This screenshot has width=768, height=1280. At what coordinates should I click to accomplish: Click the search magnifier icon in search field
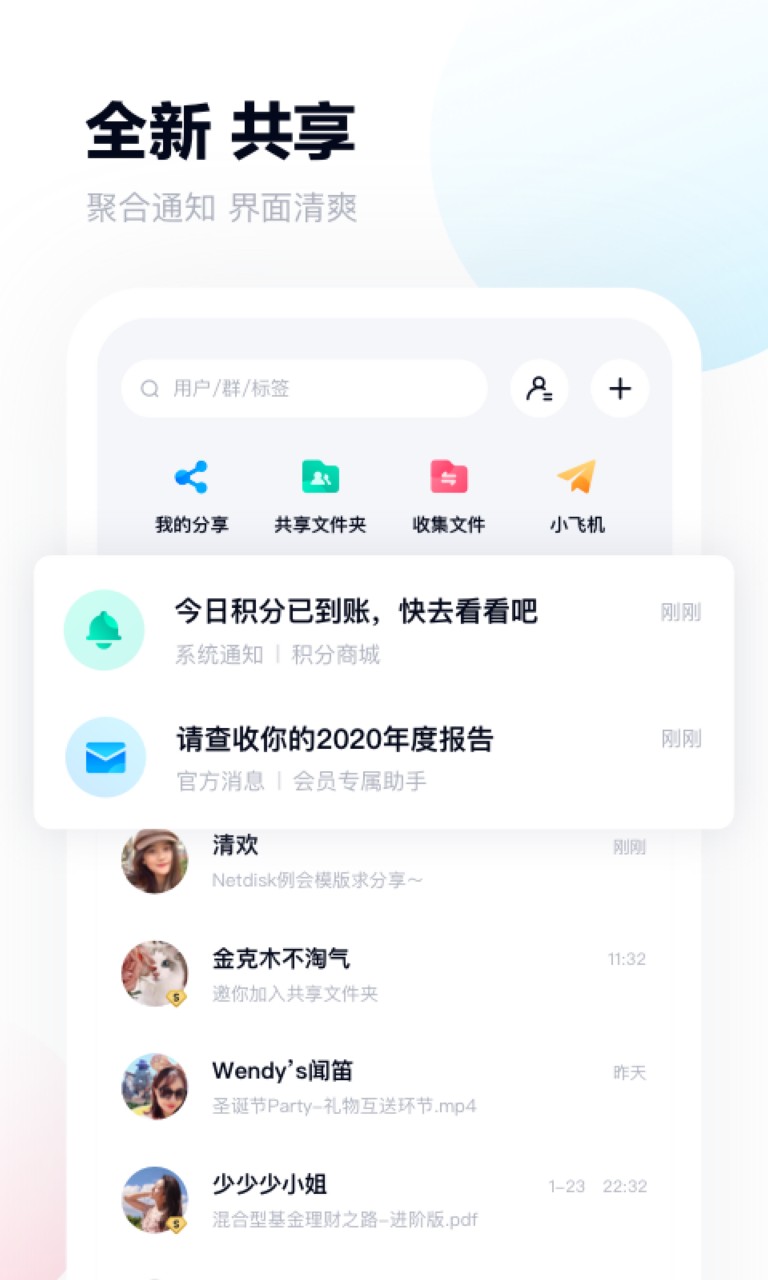click(148, 389)
